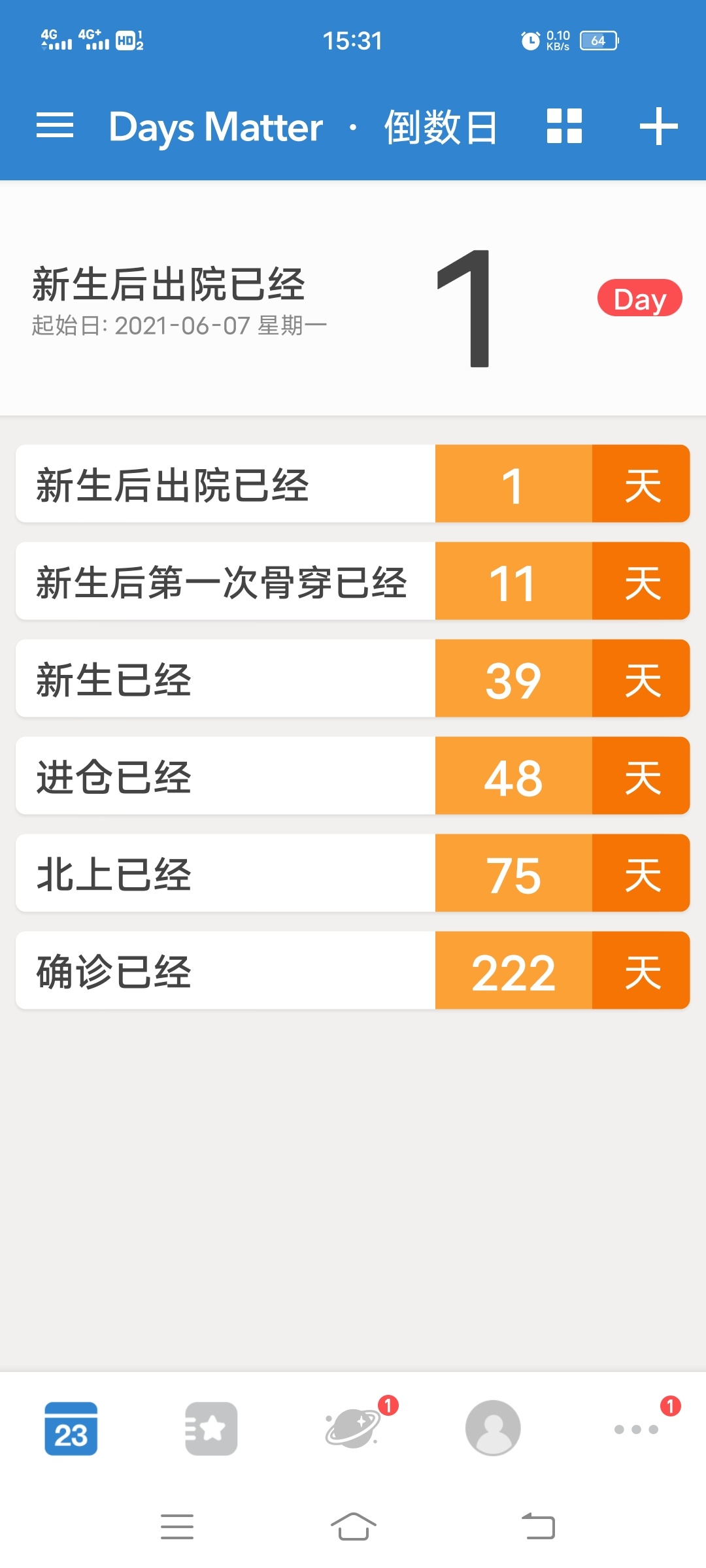Open the 新生后出院已经 1天 list row
Viewport: 706px width, 1568px height.
pos(353,483)
